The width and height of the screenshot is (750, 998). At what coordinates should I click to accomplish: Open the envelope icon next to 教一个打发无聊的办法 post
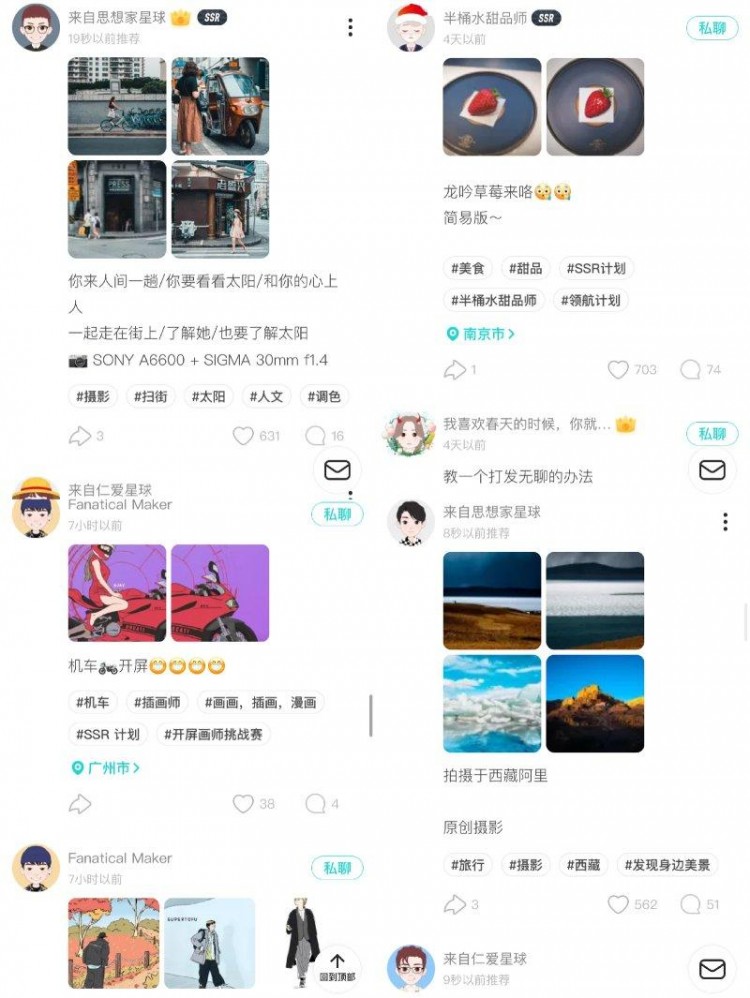(711, 470)
